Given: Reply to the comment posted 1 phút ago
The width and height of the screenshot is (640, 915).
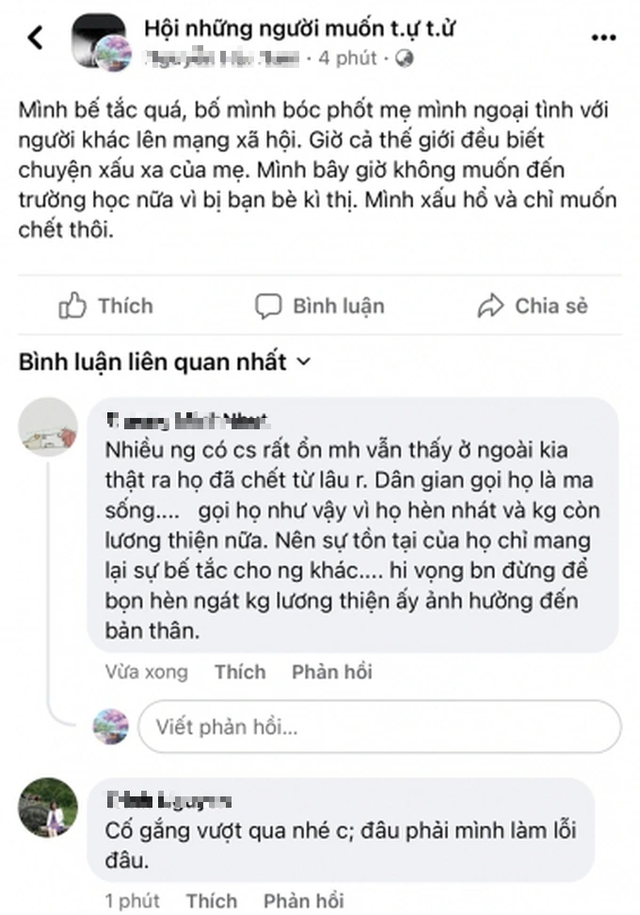Looking at the screenshot, I should [304, 900].
